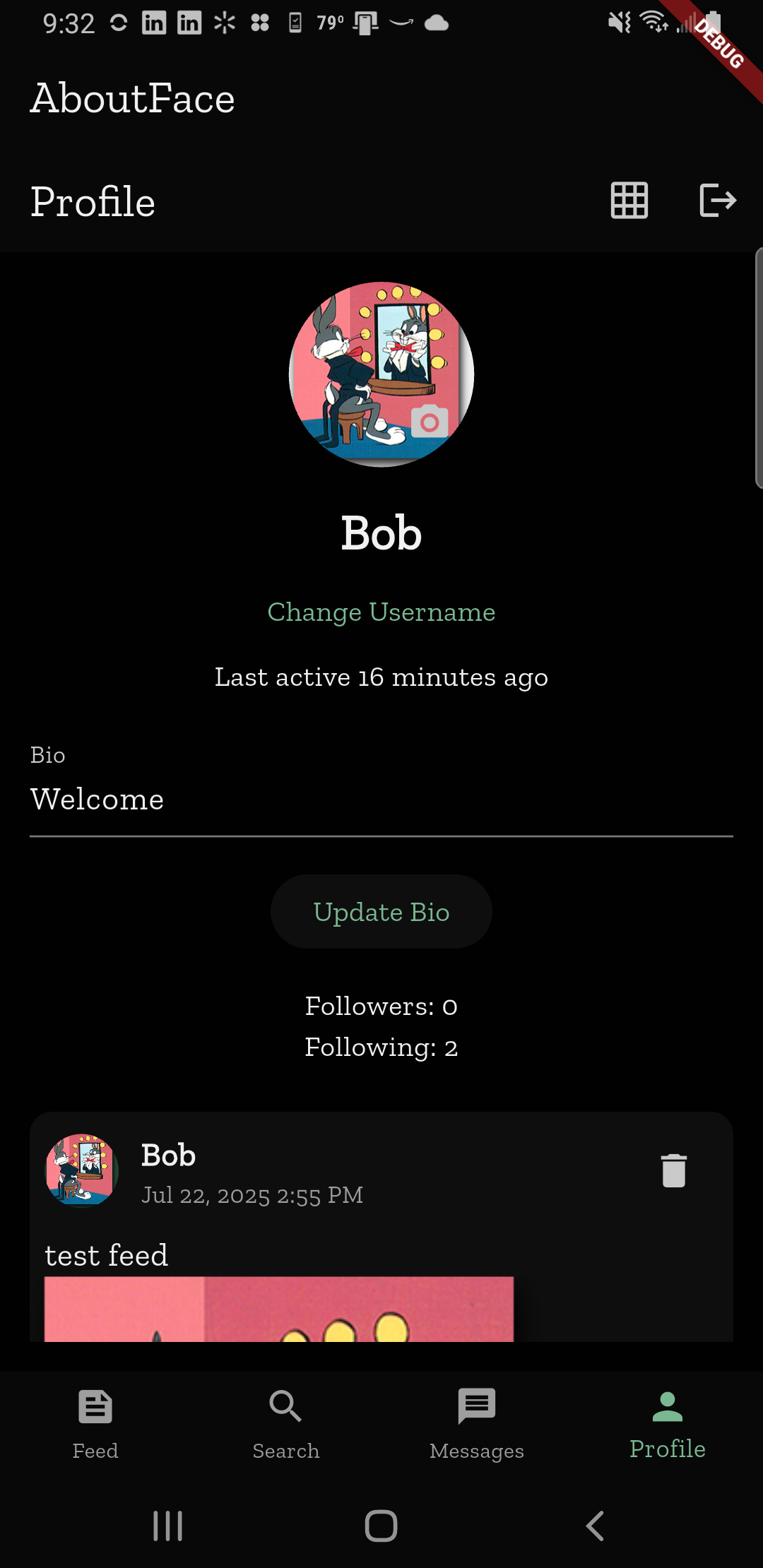Tap Change Username link

pyautogui.click(x=381, y=612)
